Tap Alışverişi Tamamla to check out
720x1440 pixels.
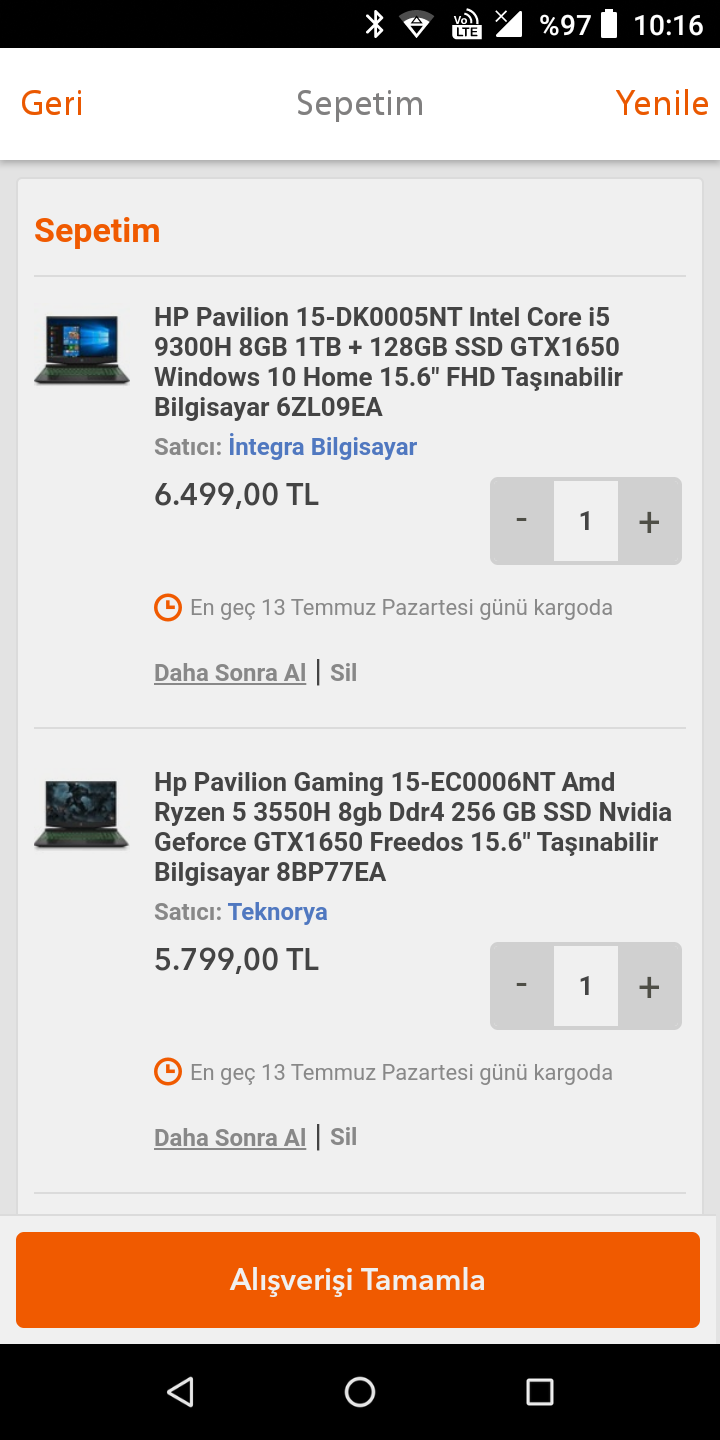pos(358,1280)
